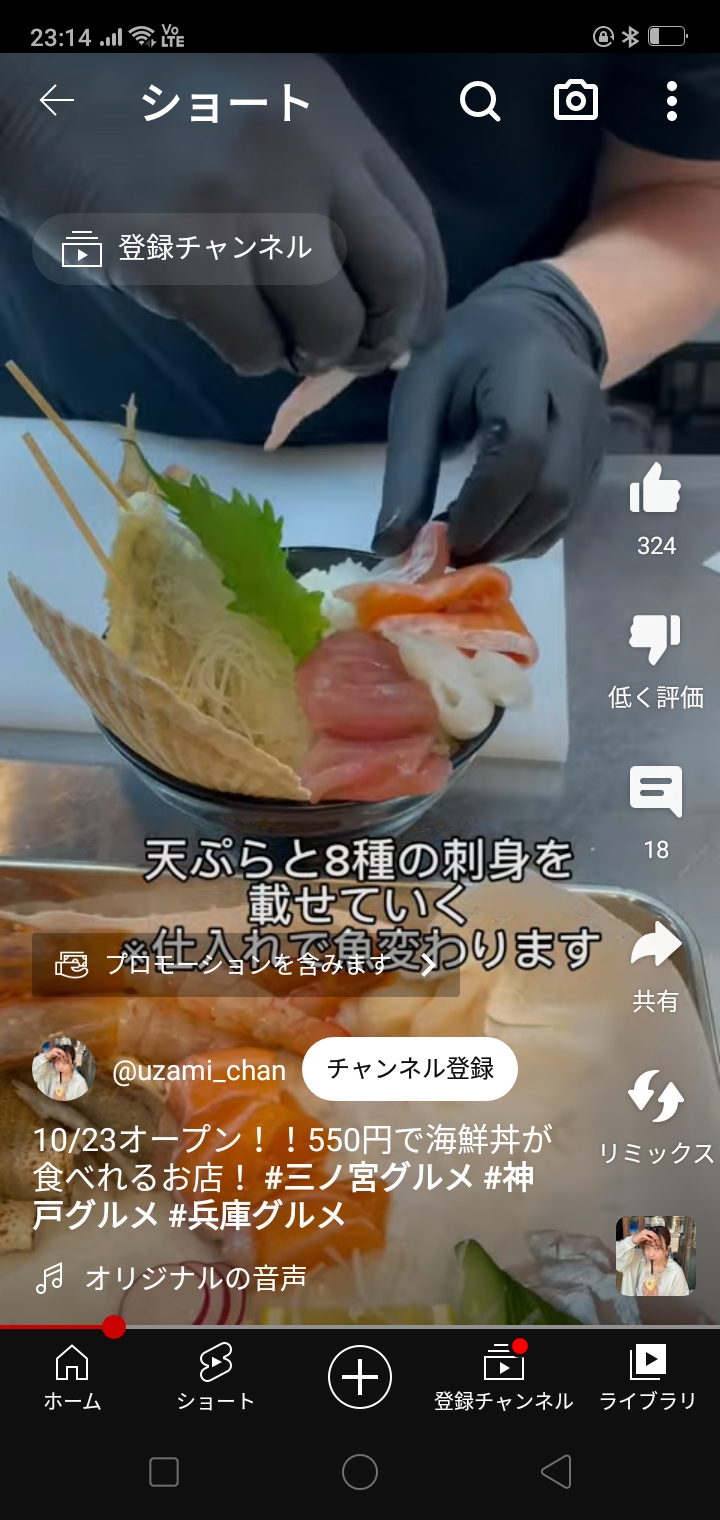Tap the sound thumbnail at the bottom right

tap(655, 1256)
